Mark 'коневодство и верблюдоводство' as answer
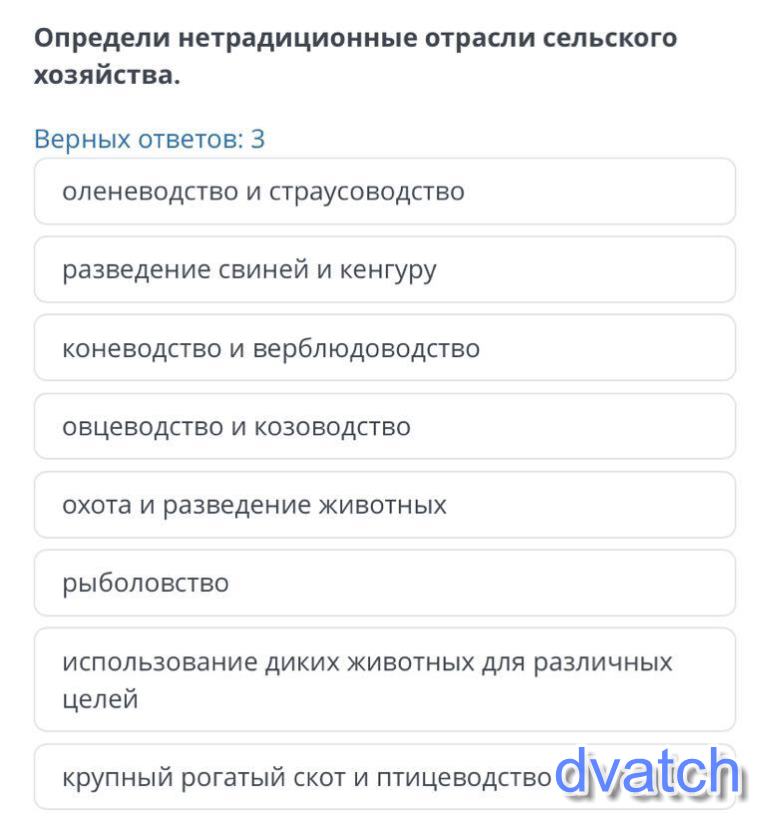The image size is (770, 826). (x=384, y=348)
